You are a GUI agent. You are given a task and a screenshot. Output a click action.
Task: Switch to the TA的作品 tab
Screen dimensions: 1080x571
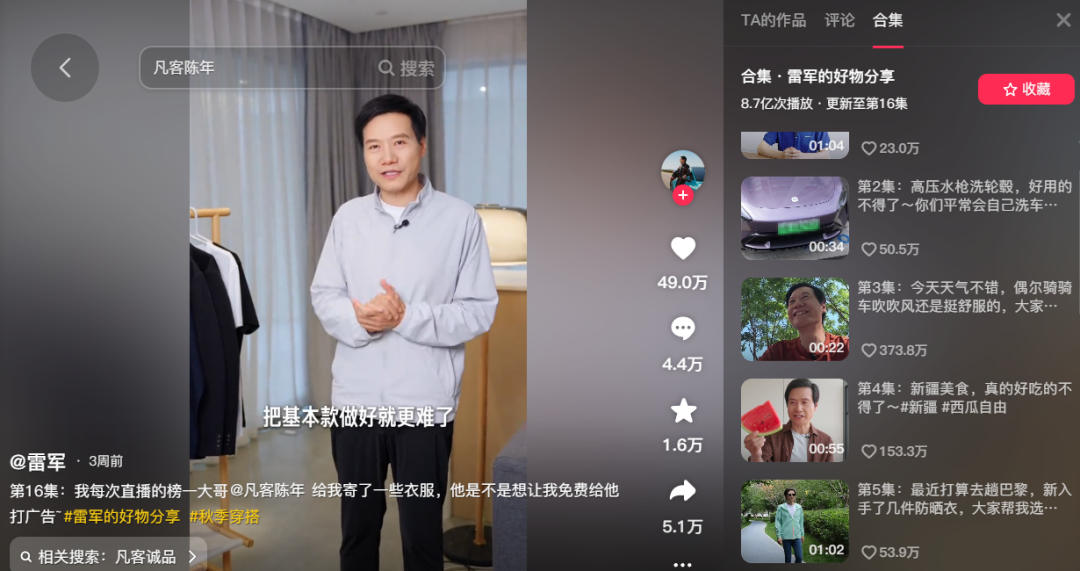click(x=773, y=20)
